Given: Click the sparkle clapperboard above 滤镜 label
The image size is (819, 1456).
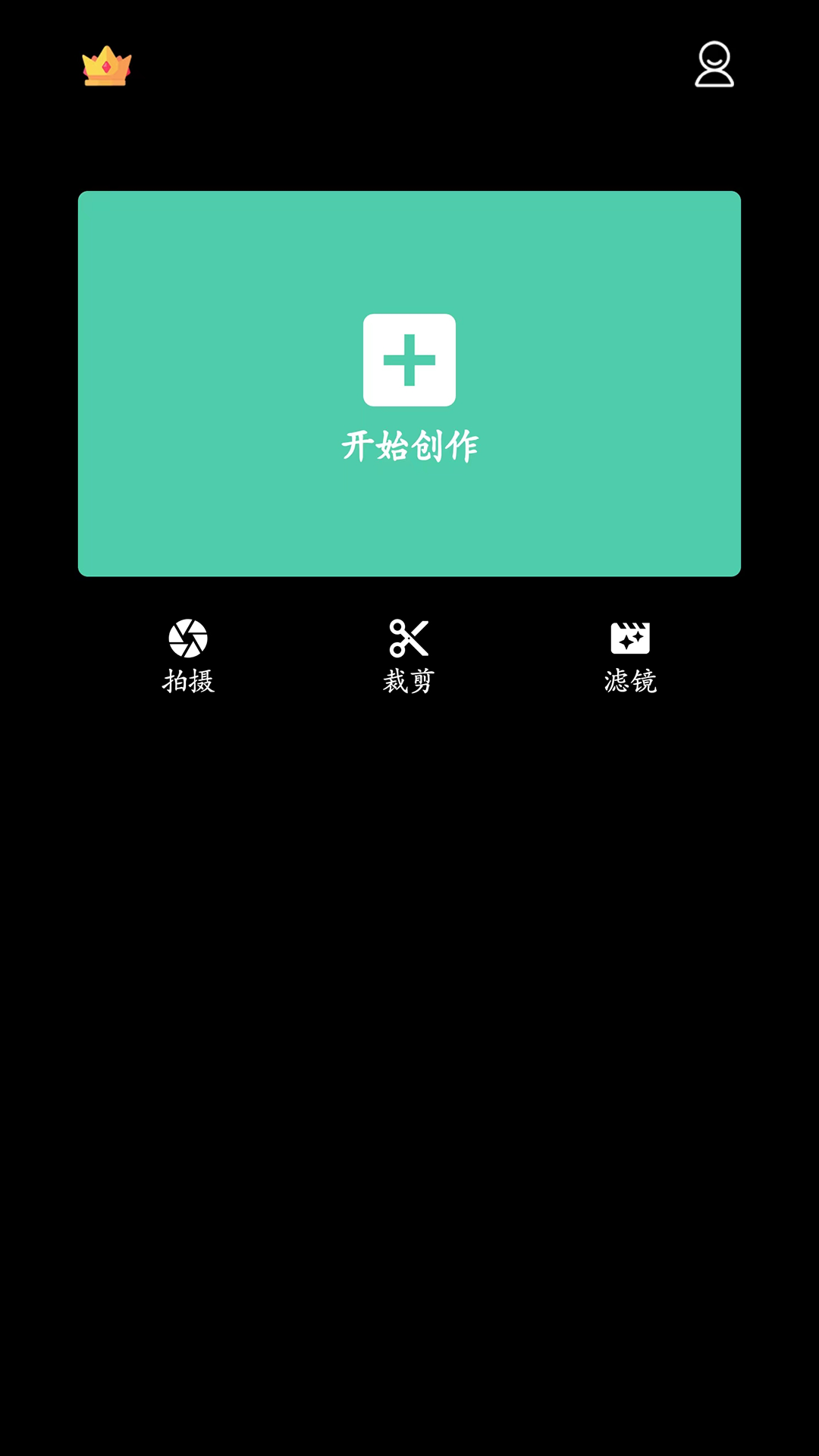Looking at the screenshot, I should (x=631, y=639).
